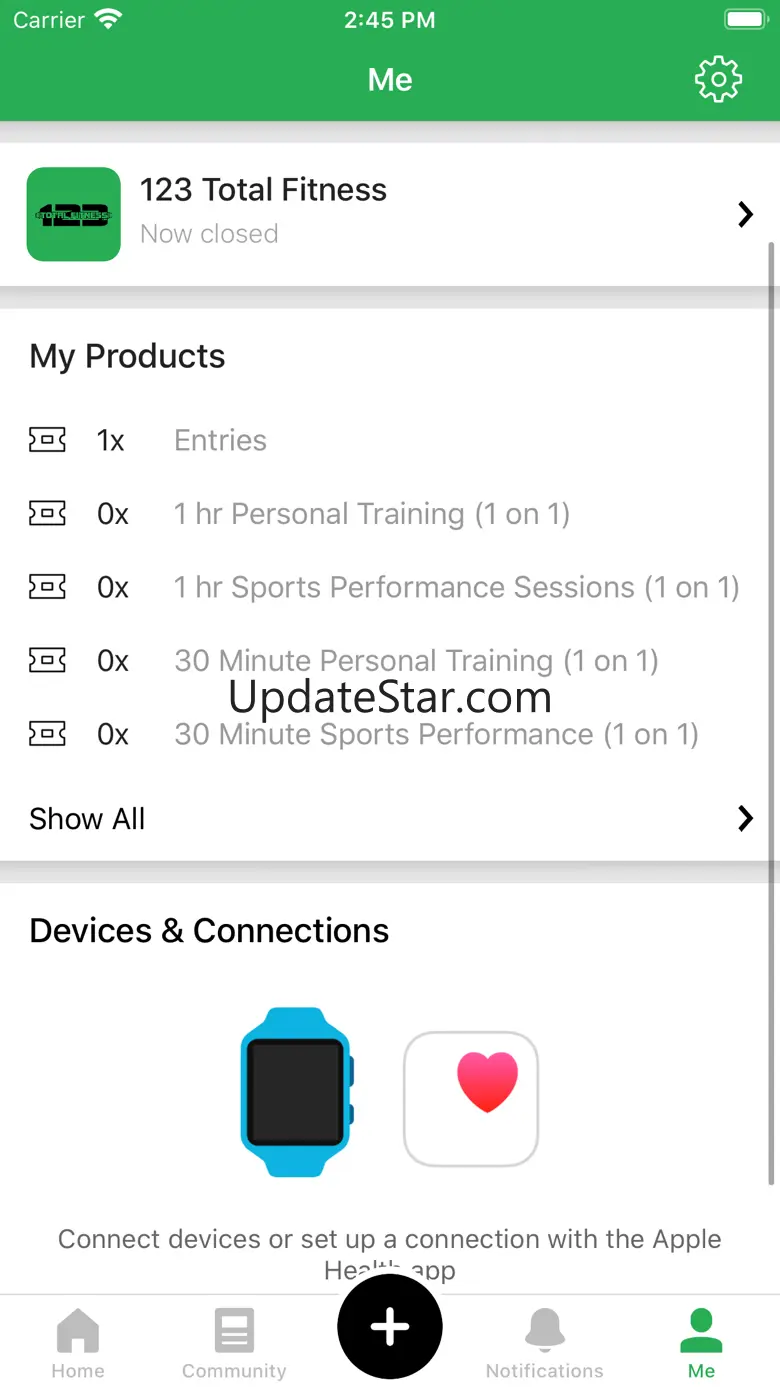Open the settings gear
This screenshot has height=1387, width=780.
tap(718, 80)
